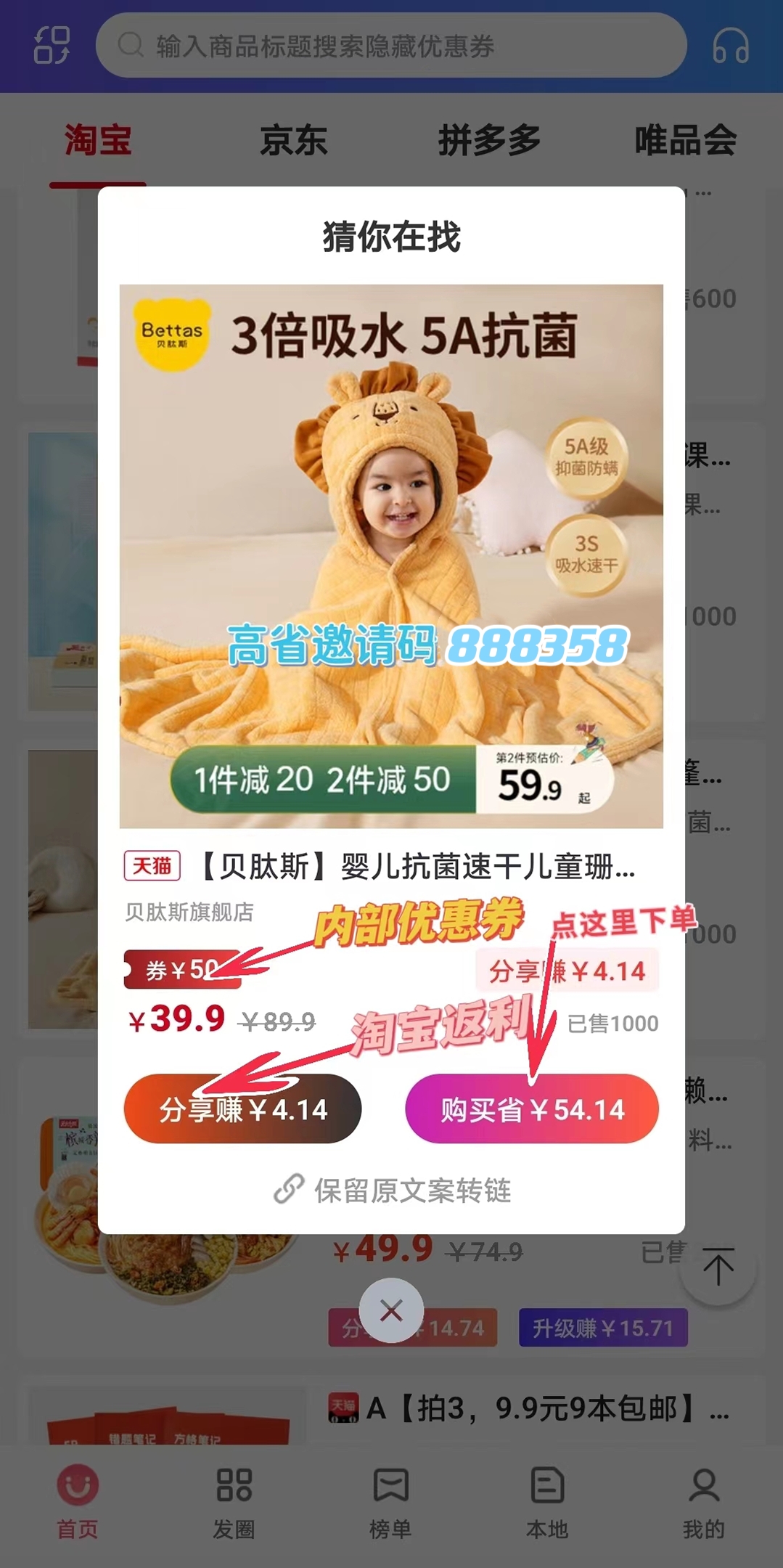Tap the back-to-top arrow button

pyautogui.click(x=718, y=1267)
